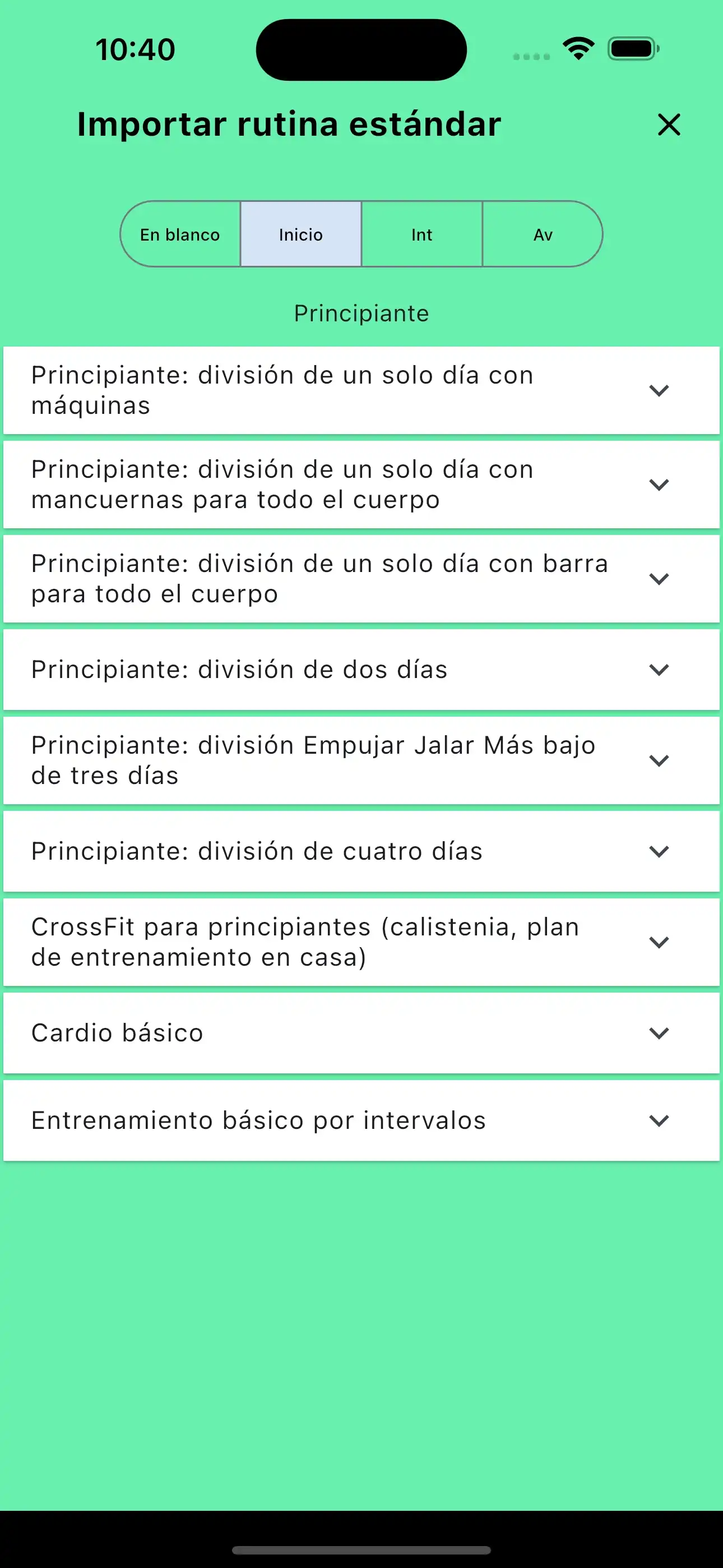723x1568 pixels.
Task: Expand the beginner CrossFit routine
Action: 659,942
